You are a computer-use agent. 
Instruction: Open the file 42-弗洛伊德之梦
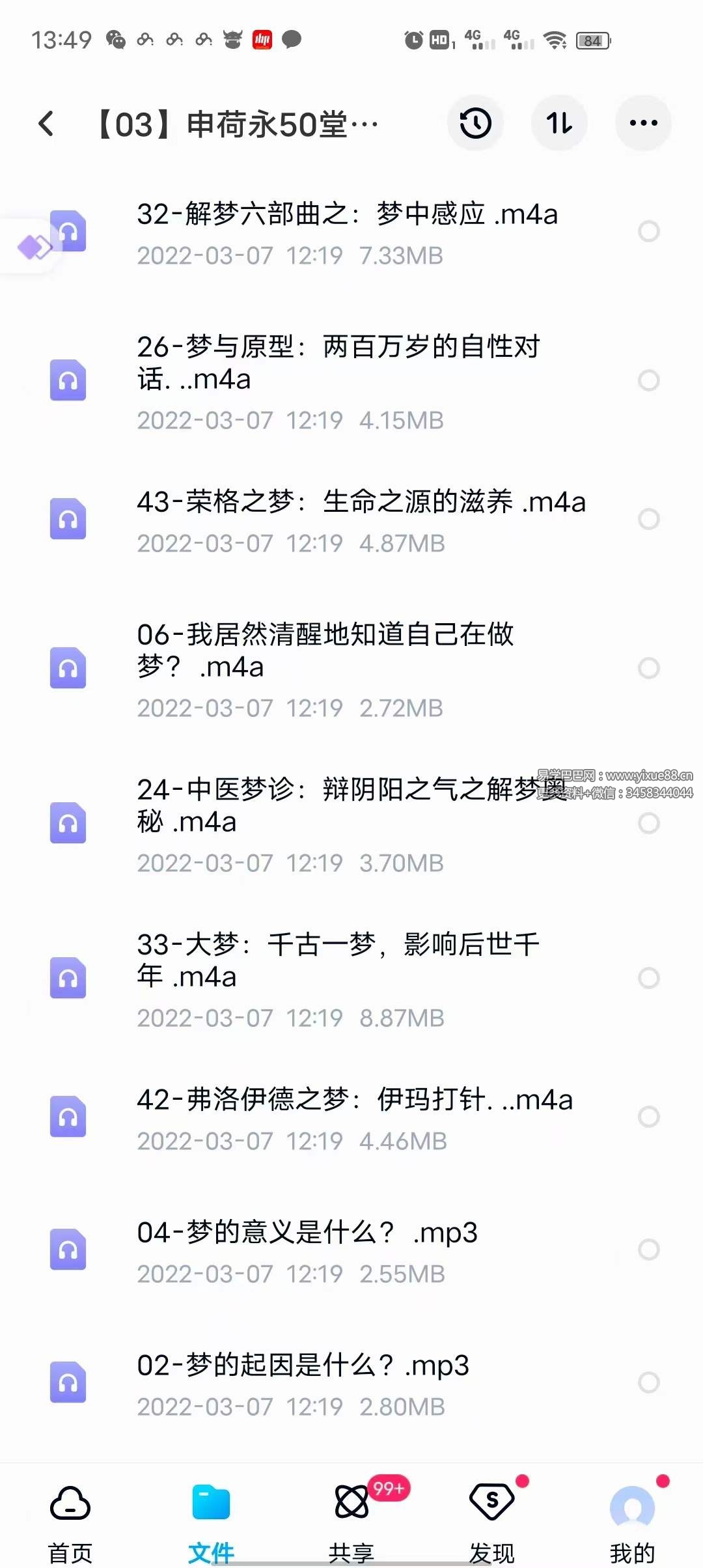click(356, 1099)
